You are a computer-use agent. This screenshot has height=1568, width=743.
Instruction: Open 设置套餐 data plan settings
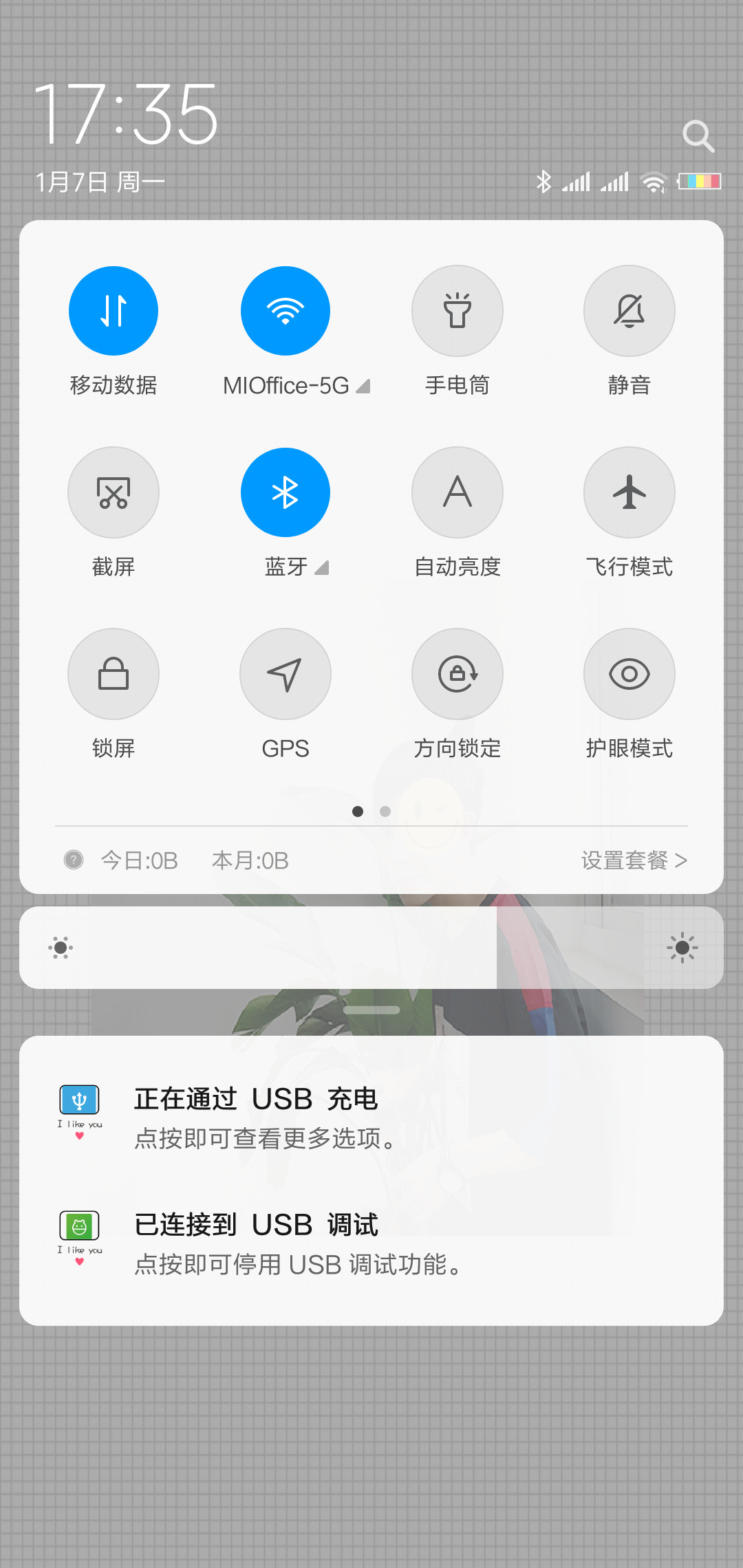[x=634, y=860]
